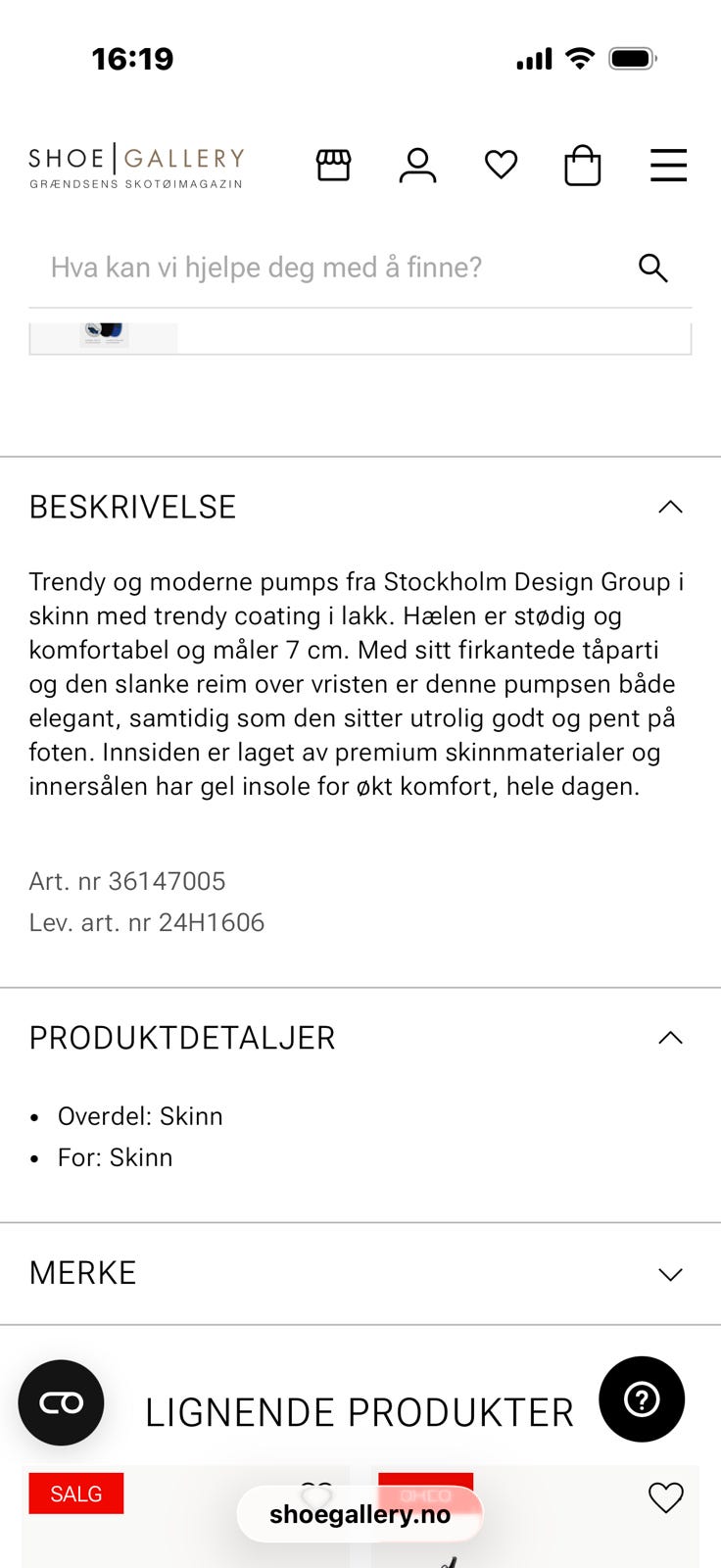Screen dimensions: 721x1568
Task: Select the PRODUKTDETALJER section heading
Action: pyautogui.click(x=182, y=1037)
